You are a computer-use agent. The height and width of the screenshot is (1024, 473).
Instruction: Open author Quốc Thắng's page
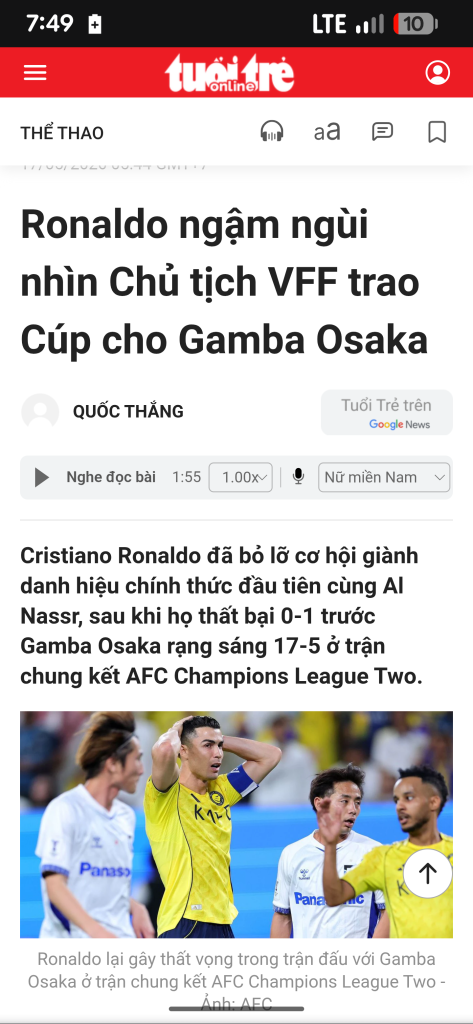tap(128, 411)
